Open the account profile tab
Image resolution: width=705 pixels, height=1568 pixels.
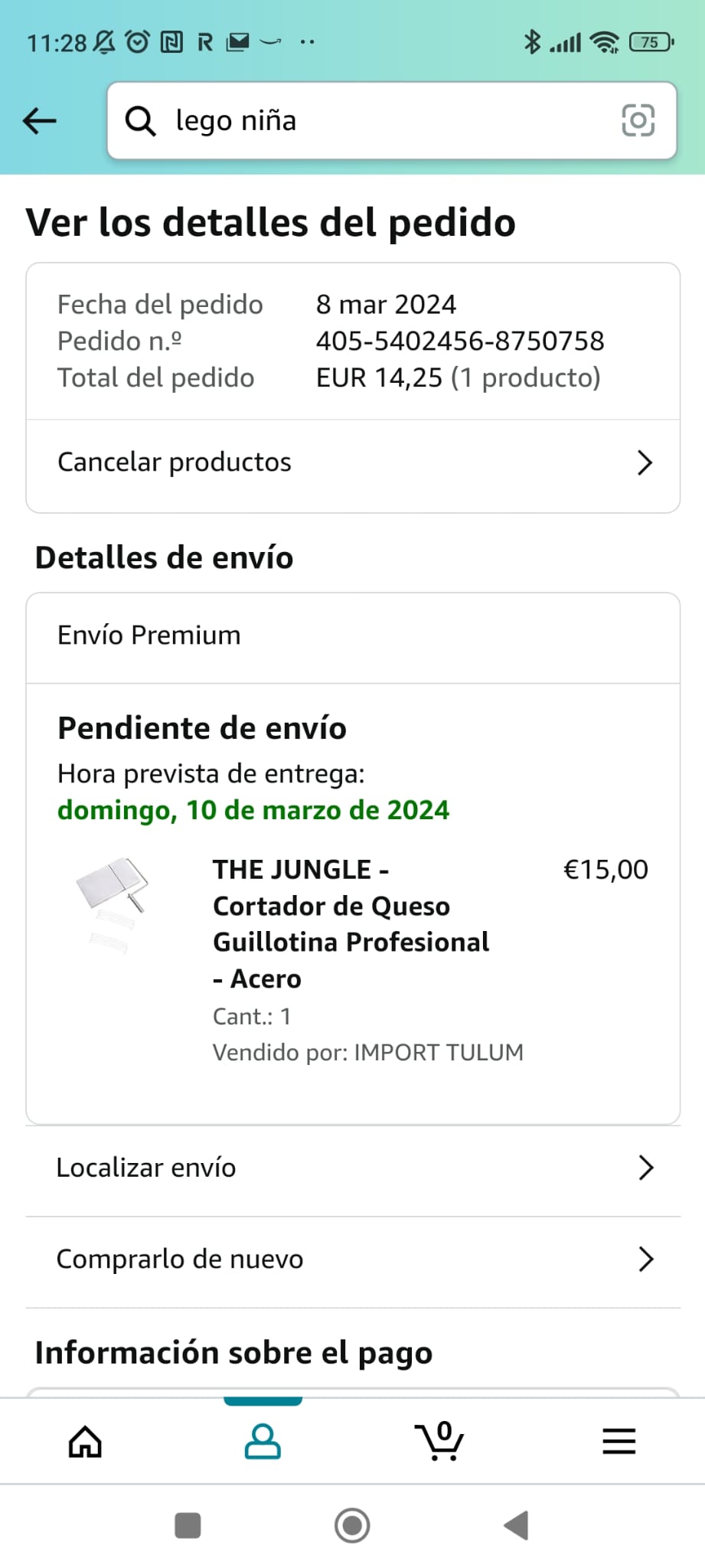pyautogui.click(x=263, y=1442)
